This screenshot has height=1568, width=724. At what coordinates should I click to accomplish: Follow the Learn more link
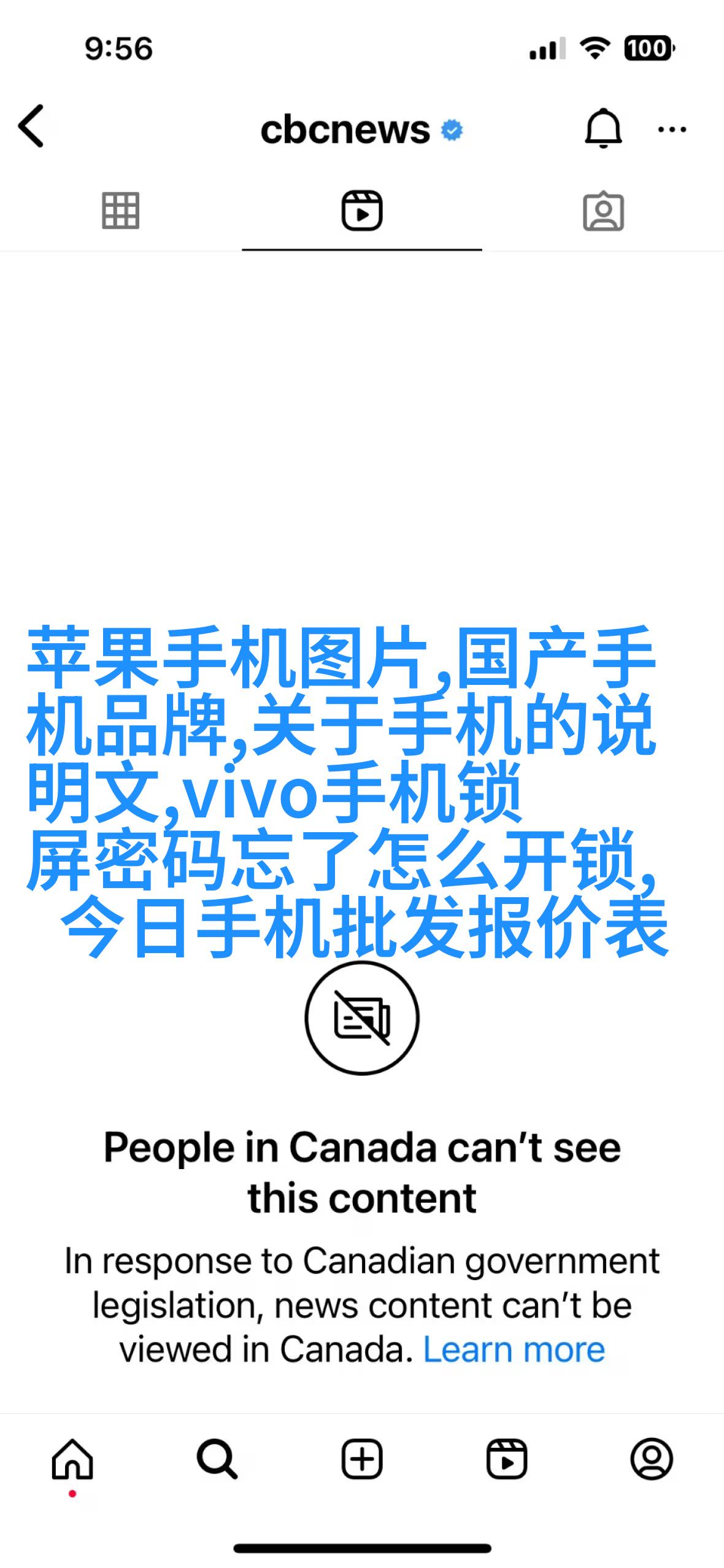pos(514,1350)
